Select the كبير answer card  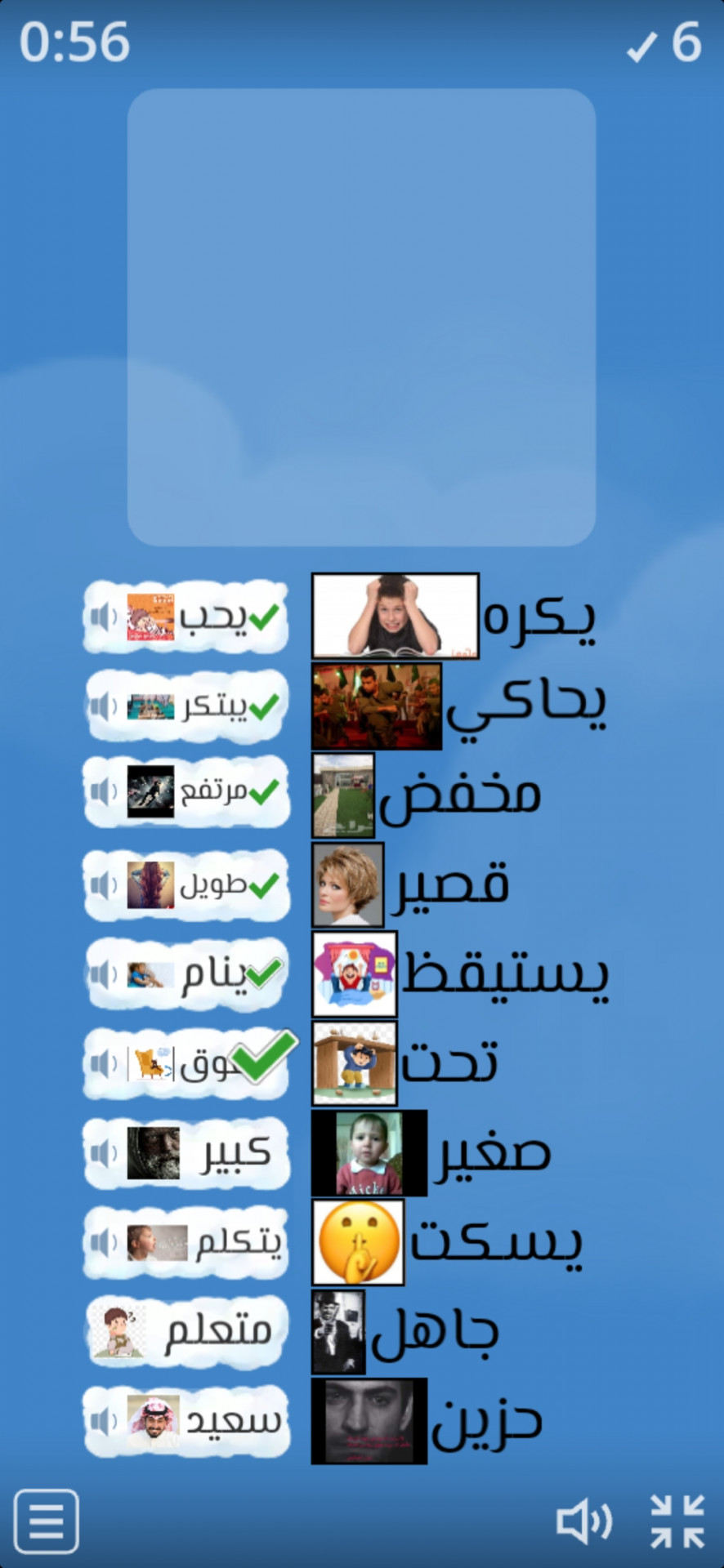(x=188, y=1152)
